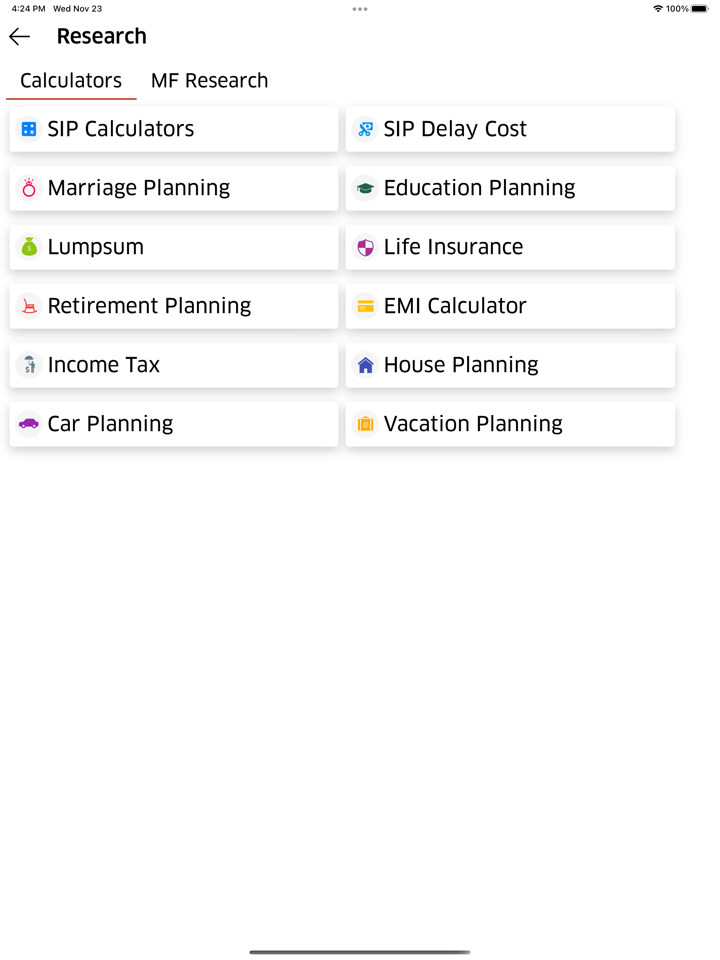Switch to the MF Research tab
The height and width of the screenshot is (960, 720).
(209, 81)
